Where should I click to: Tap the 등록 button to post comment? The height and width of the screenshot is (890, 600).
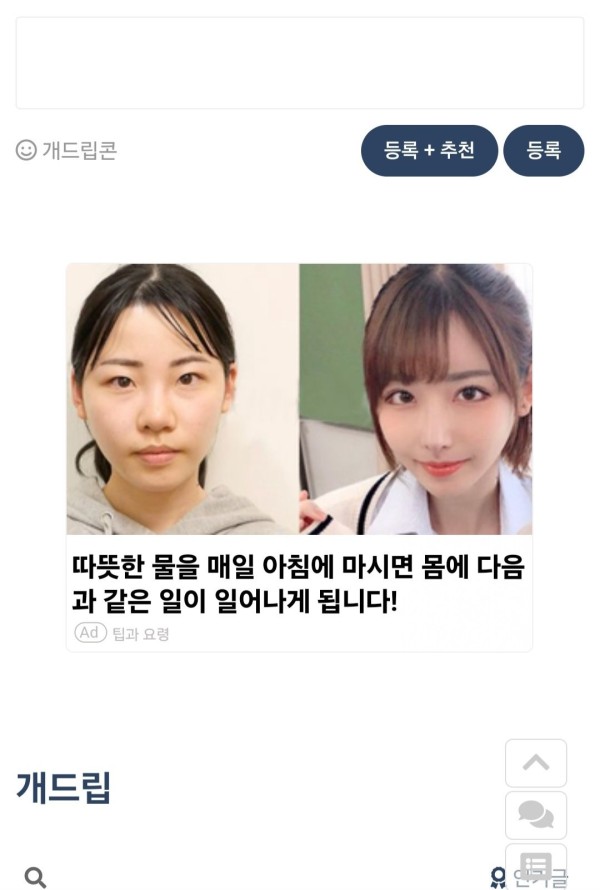click(x=543, y=151)
